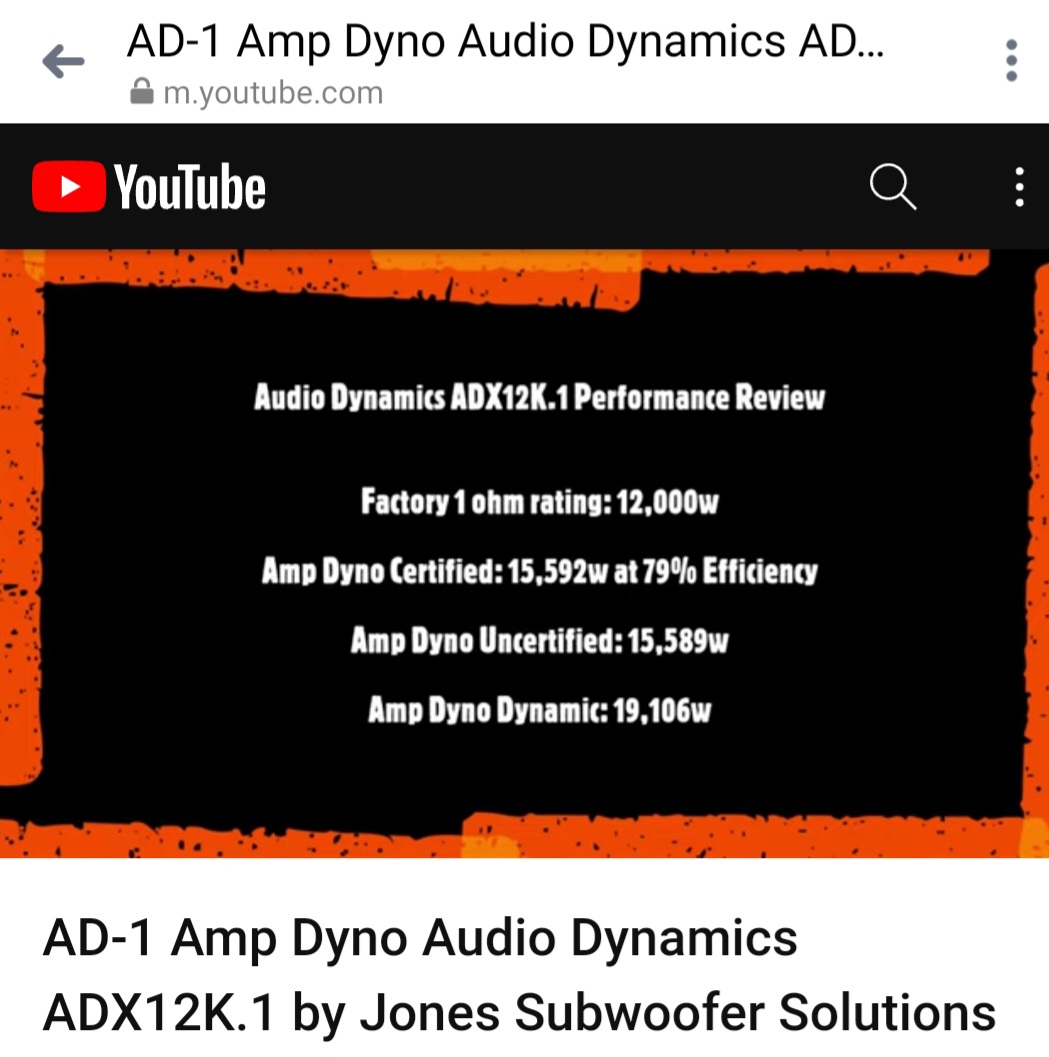
Task: Open YouTube's three-dot options menu
Action: tap(1018, 187)
